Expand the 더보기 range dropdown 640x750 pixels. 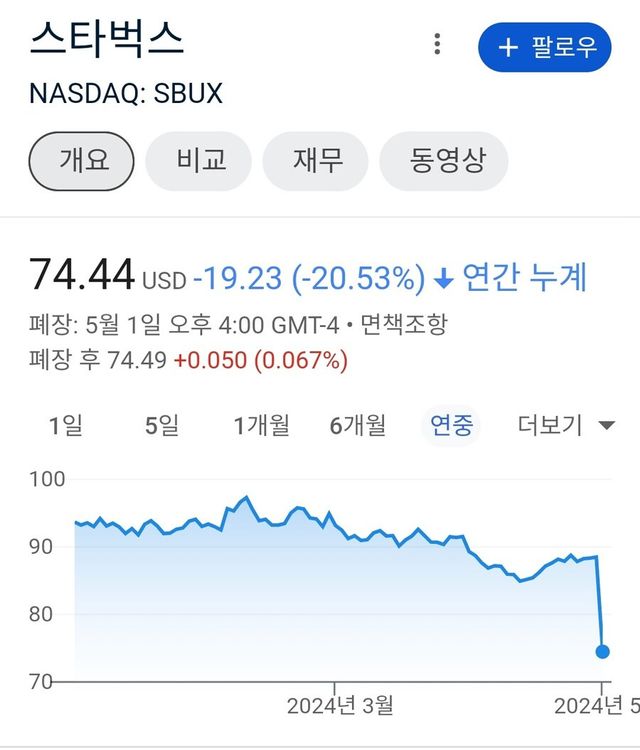pos(565,426)
